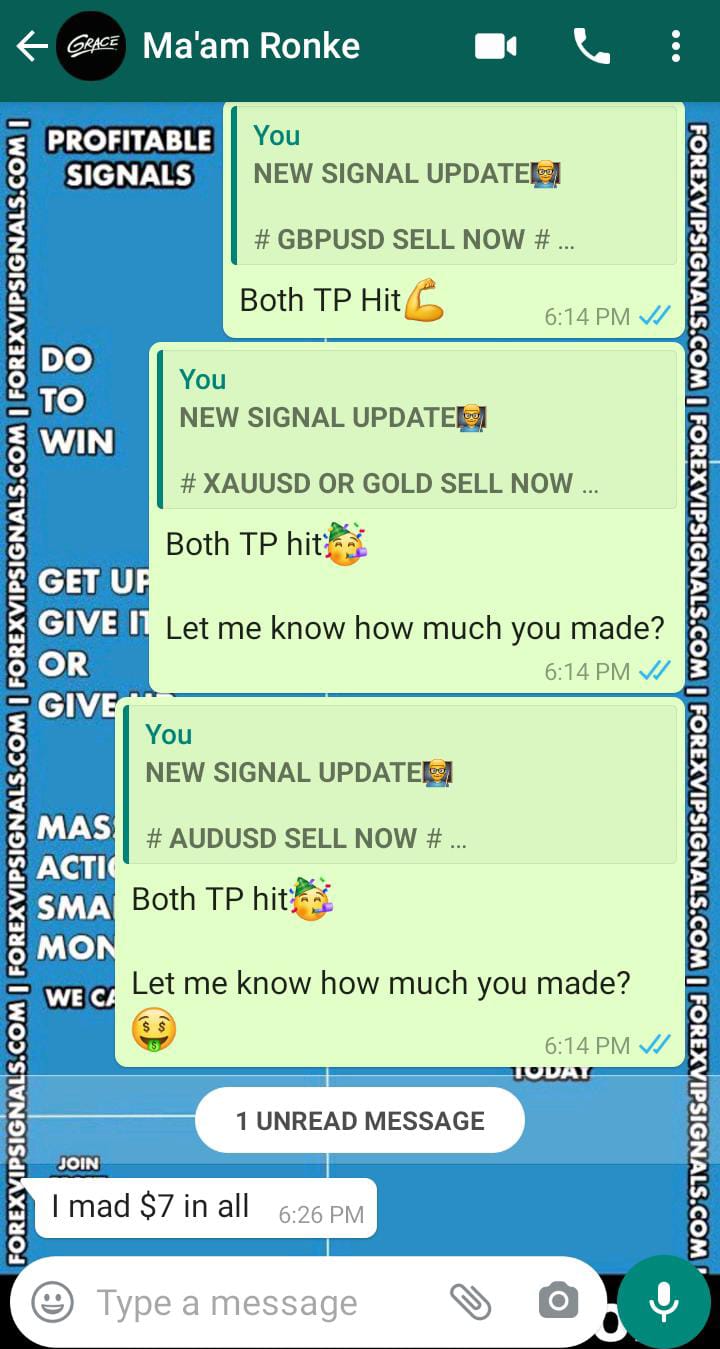
Task: Open Ma'am Ronke's contact info
Action: point(251,46)
